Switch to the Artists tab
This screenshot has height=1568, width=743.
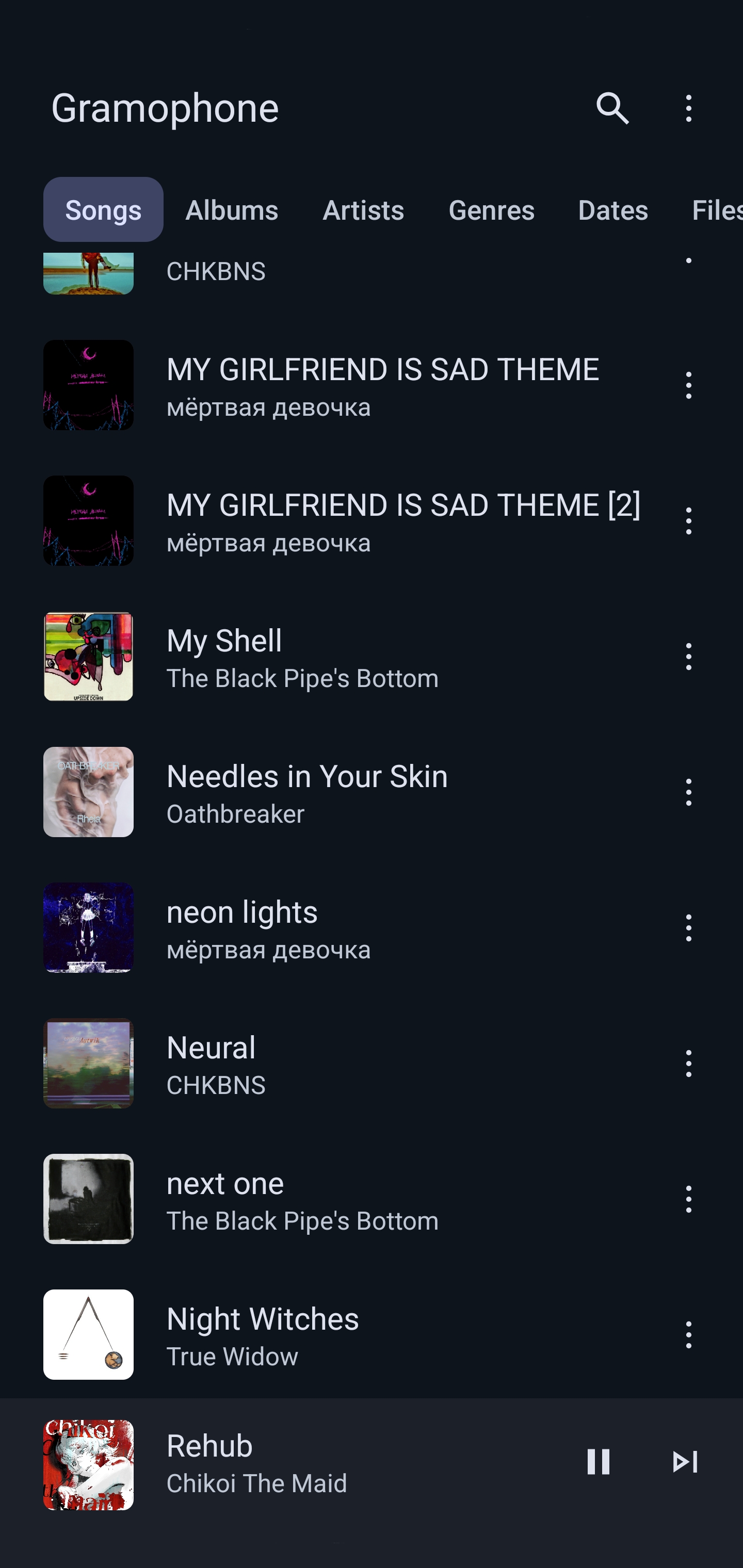coord(363,210)
